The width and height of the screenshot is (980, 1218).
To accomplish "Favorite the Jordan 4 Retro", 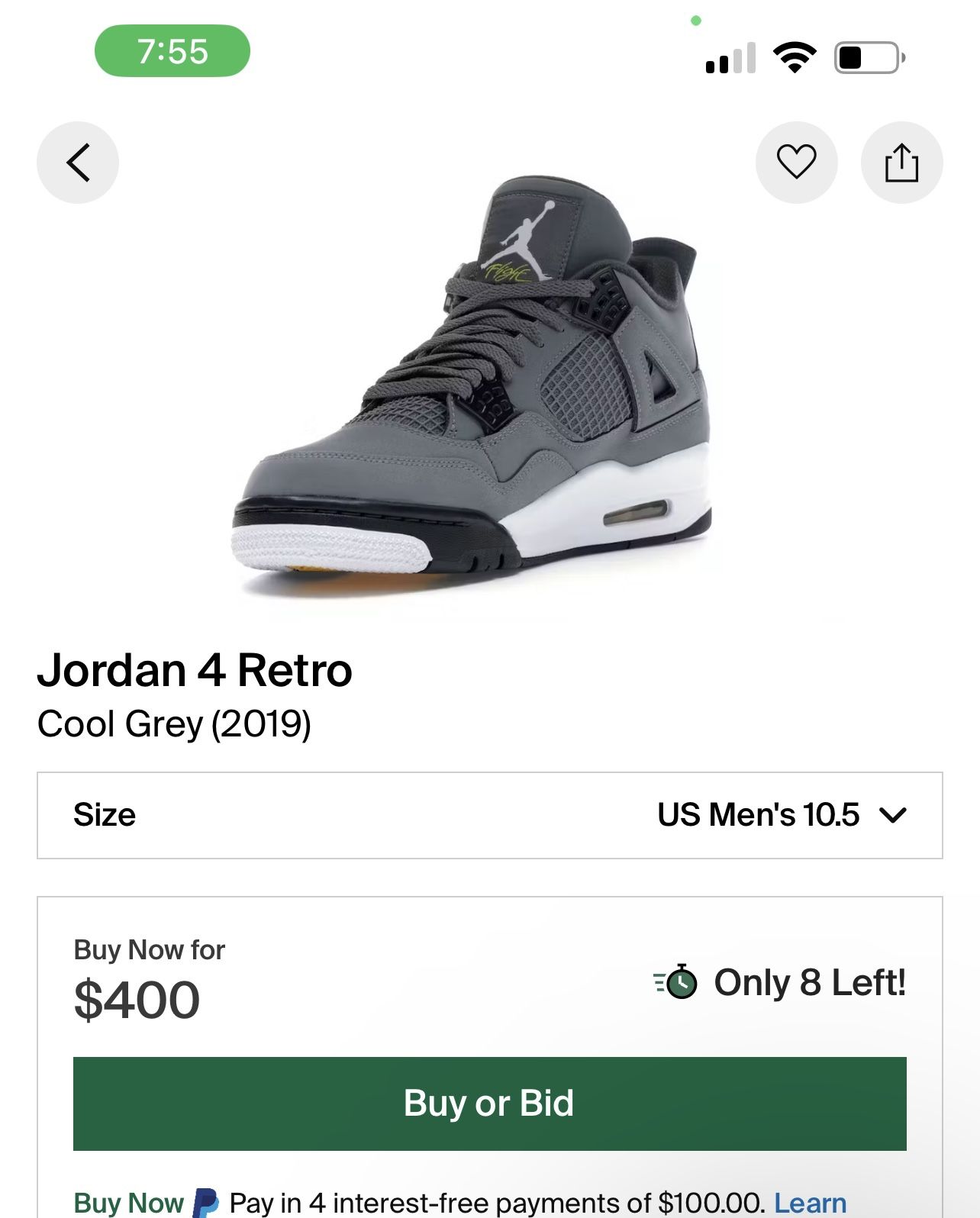I will pyautogui.click(x=795, y=163).
